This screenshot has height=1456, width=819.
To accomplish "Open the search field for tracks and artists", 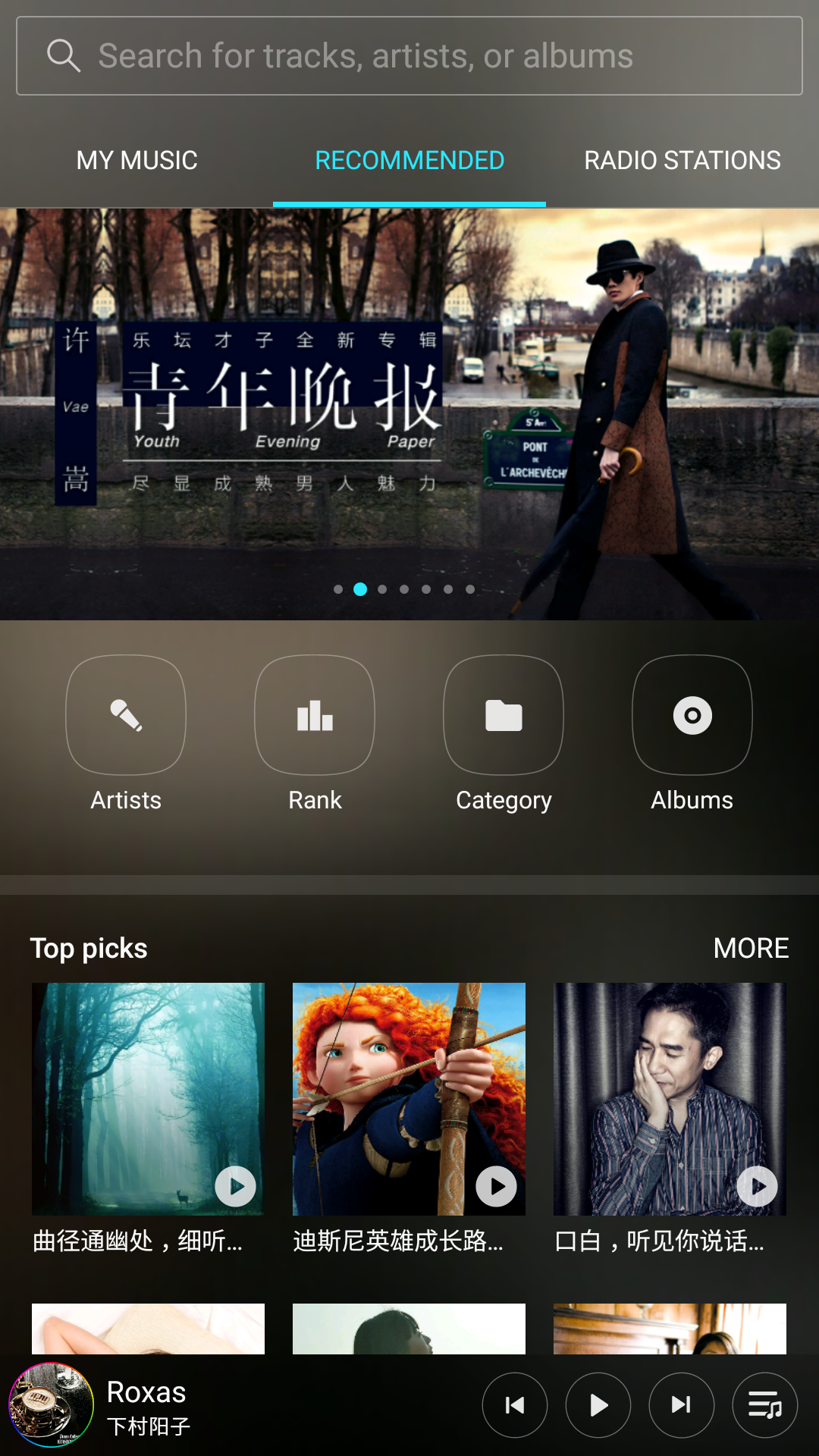I will pyautogui.click(x=409, y=56).
